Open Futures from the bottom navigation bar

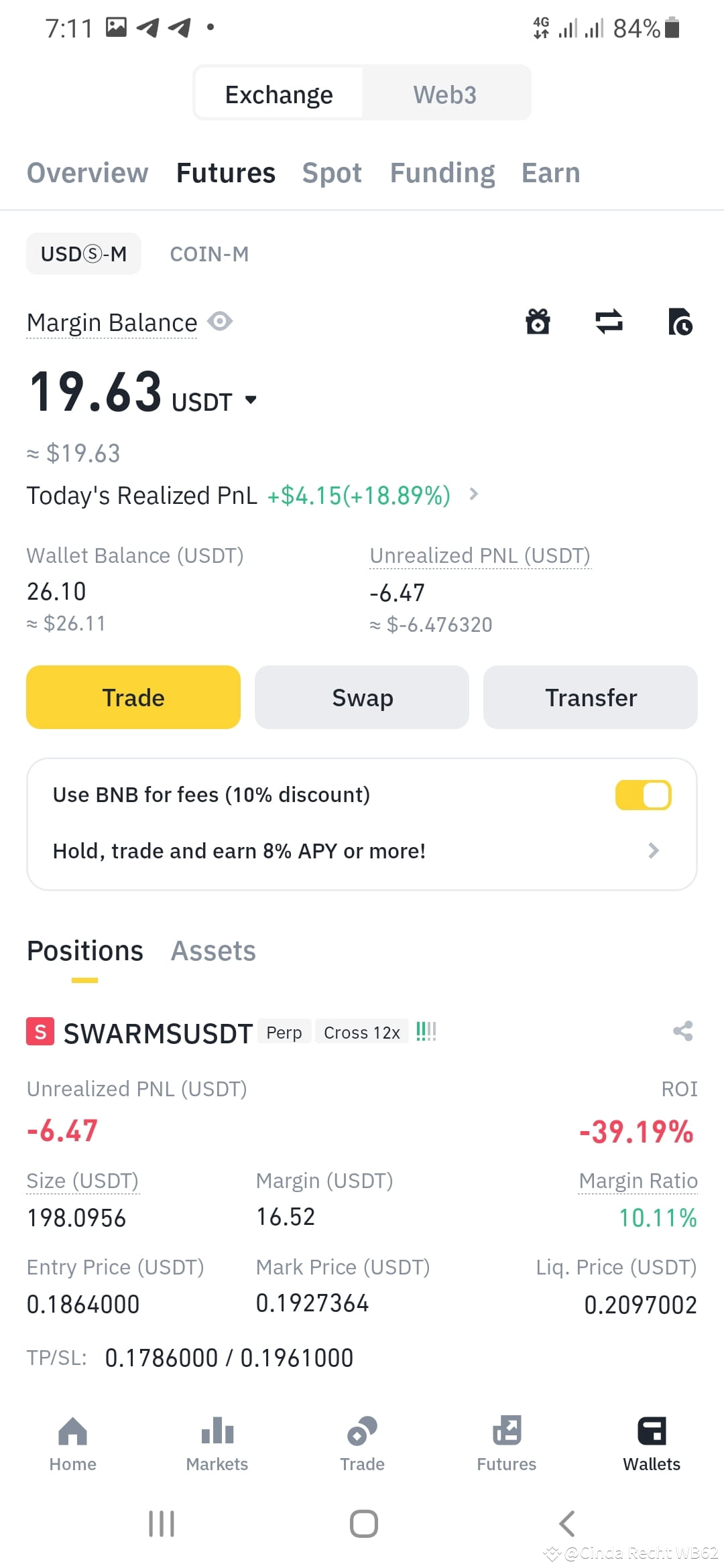[507, 1431]
